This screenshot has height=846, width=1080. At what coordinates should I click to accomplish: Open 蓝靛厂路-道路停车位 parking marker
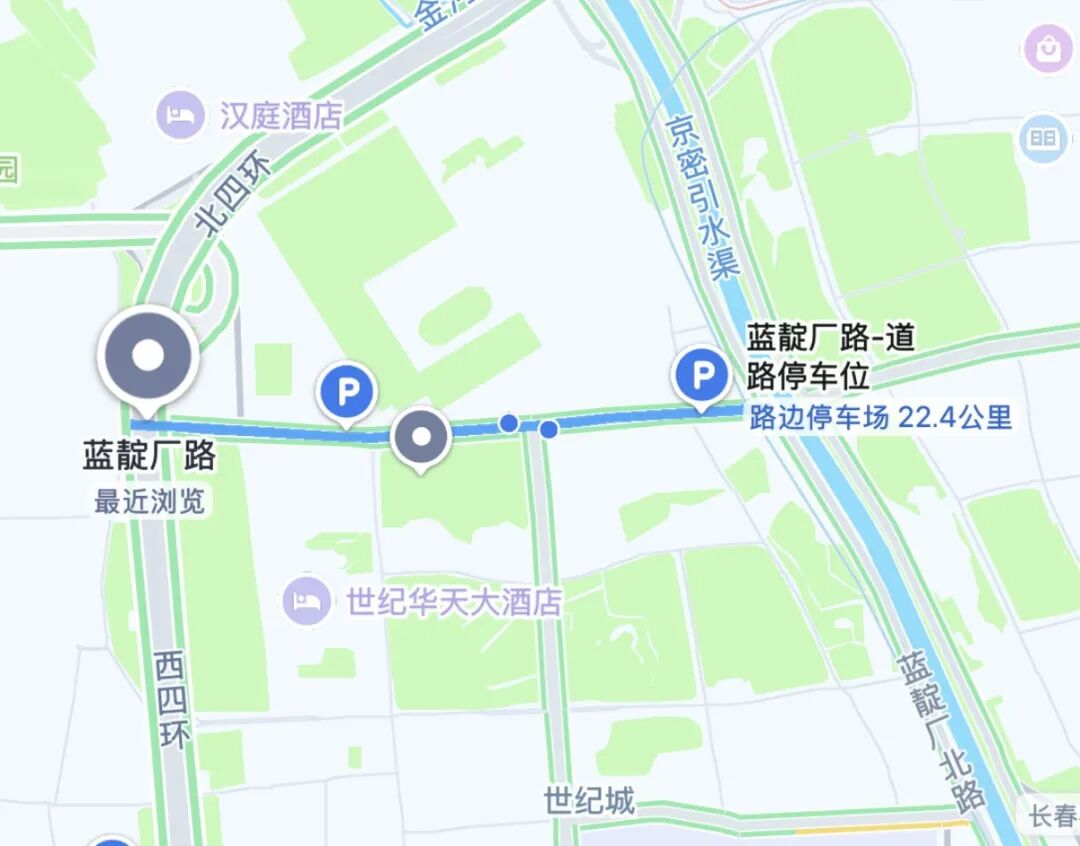pyautogui.click(x=703, y=377)
